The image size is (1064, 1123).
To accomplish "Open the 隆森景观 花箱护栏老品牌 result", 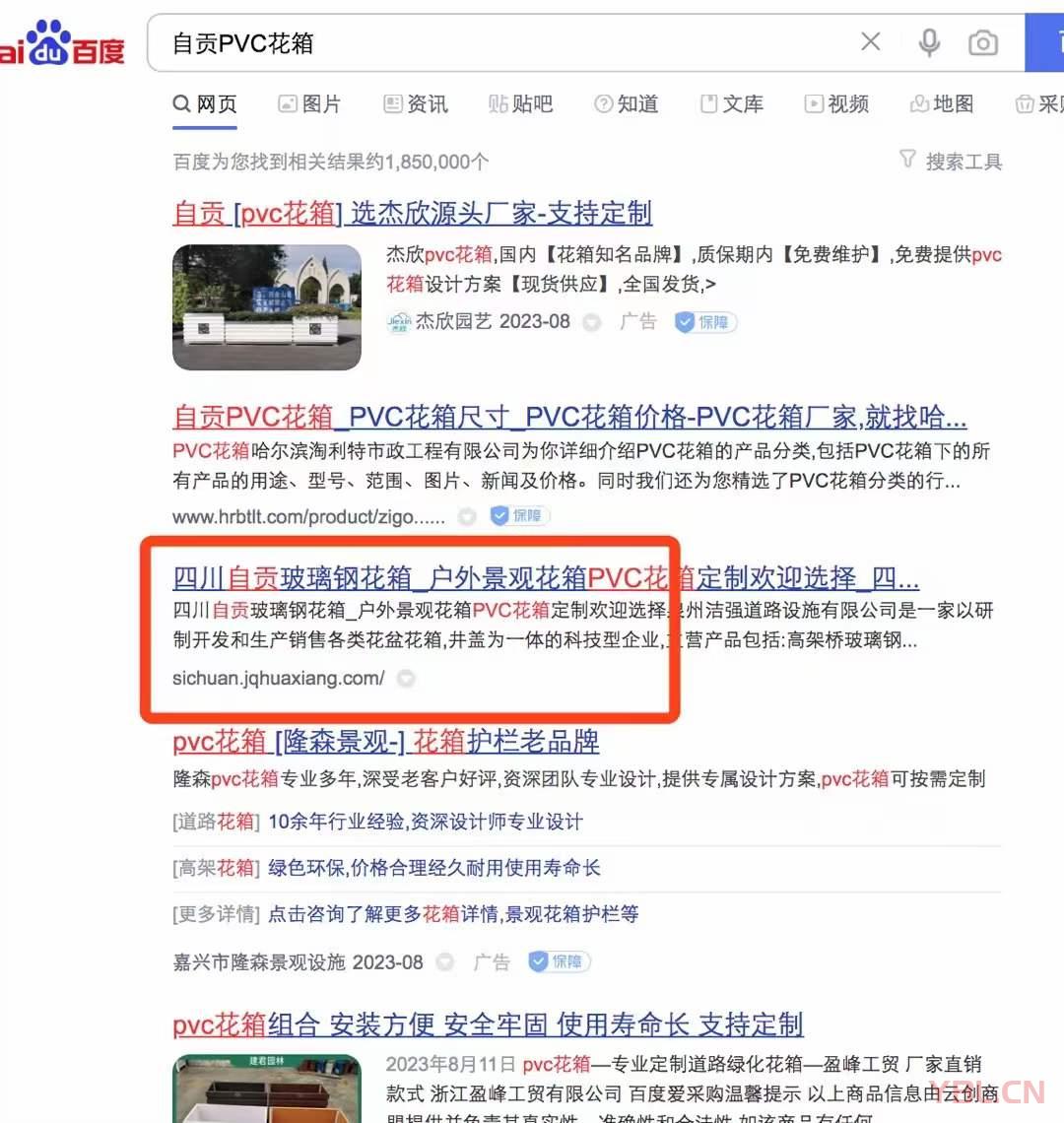I will 385,741.
